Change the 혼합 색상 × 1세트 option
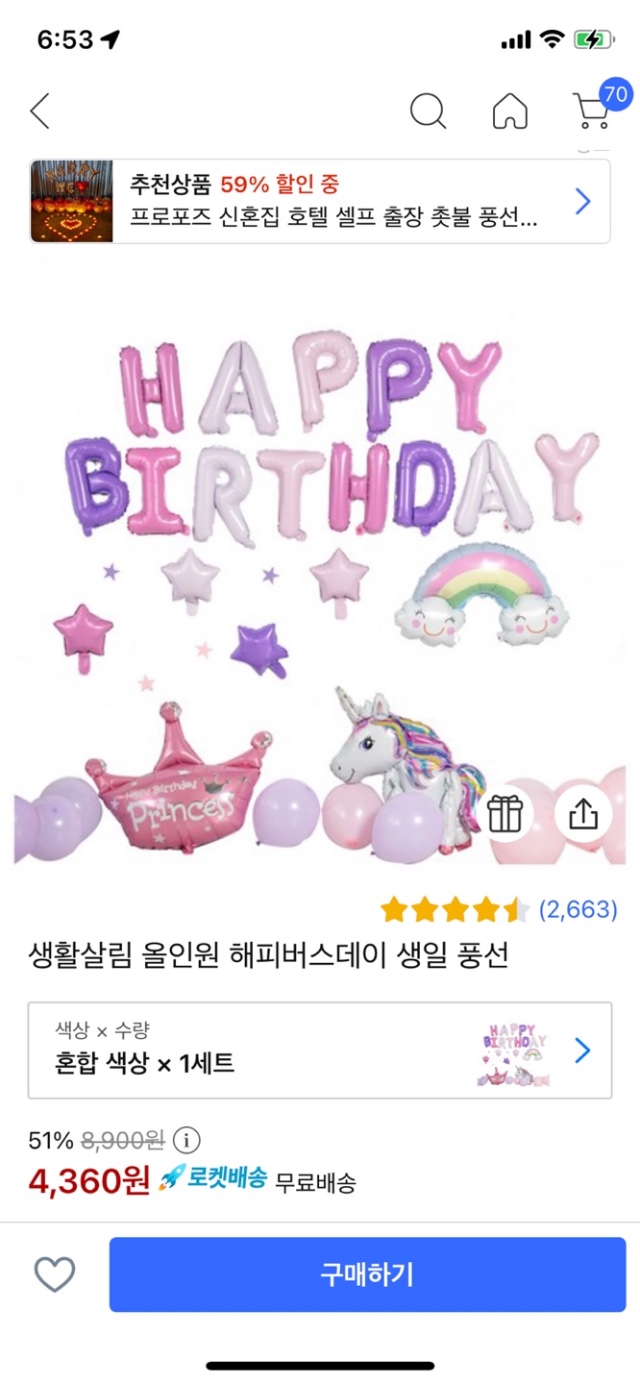640x1384 pixels. point(320,1050)
